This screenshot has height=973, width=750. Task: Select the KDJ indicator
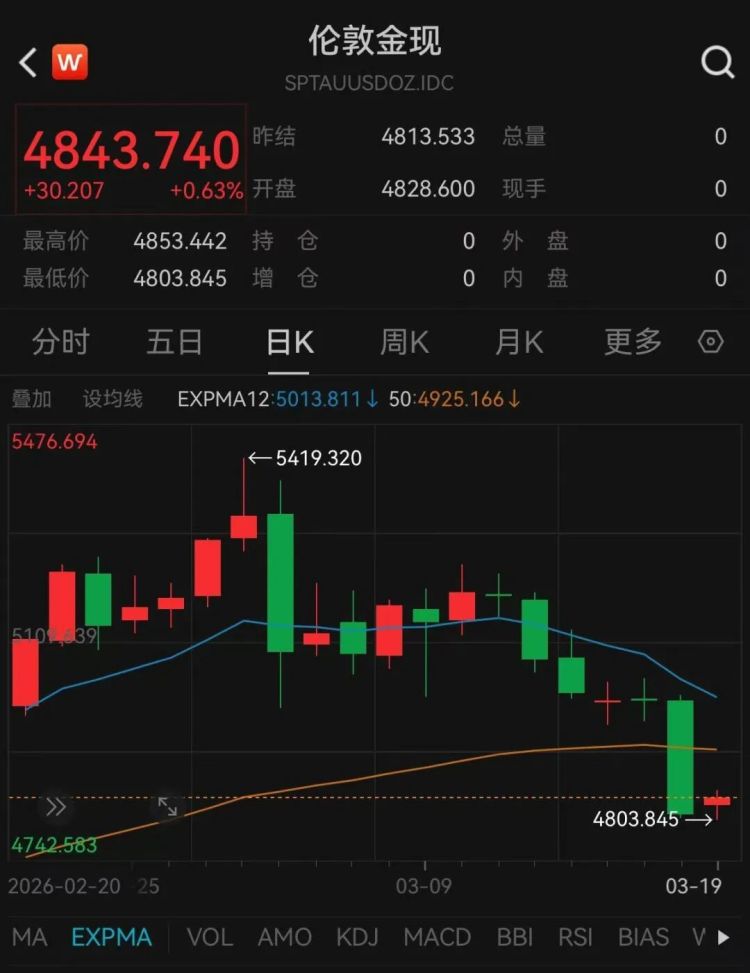[x=358, y=937]
